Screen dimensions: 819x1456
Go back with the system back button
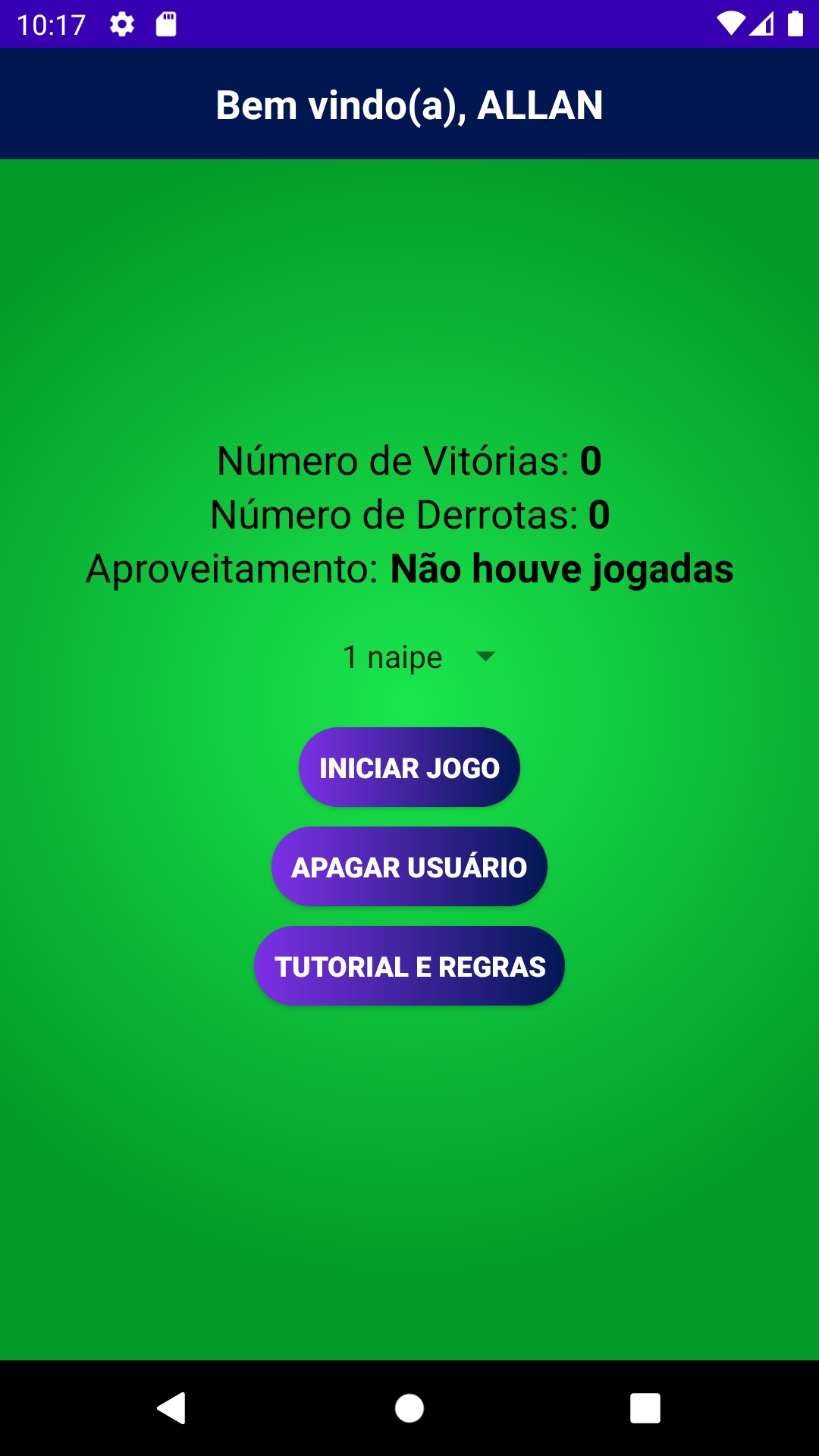click(x=172, y=1408)
